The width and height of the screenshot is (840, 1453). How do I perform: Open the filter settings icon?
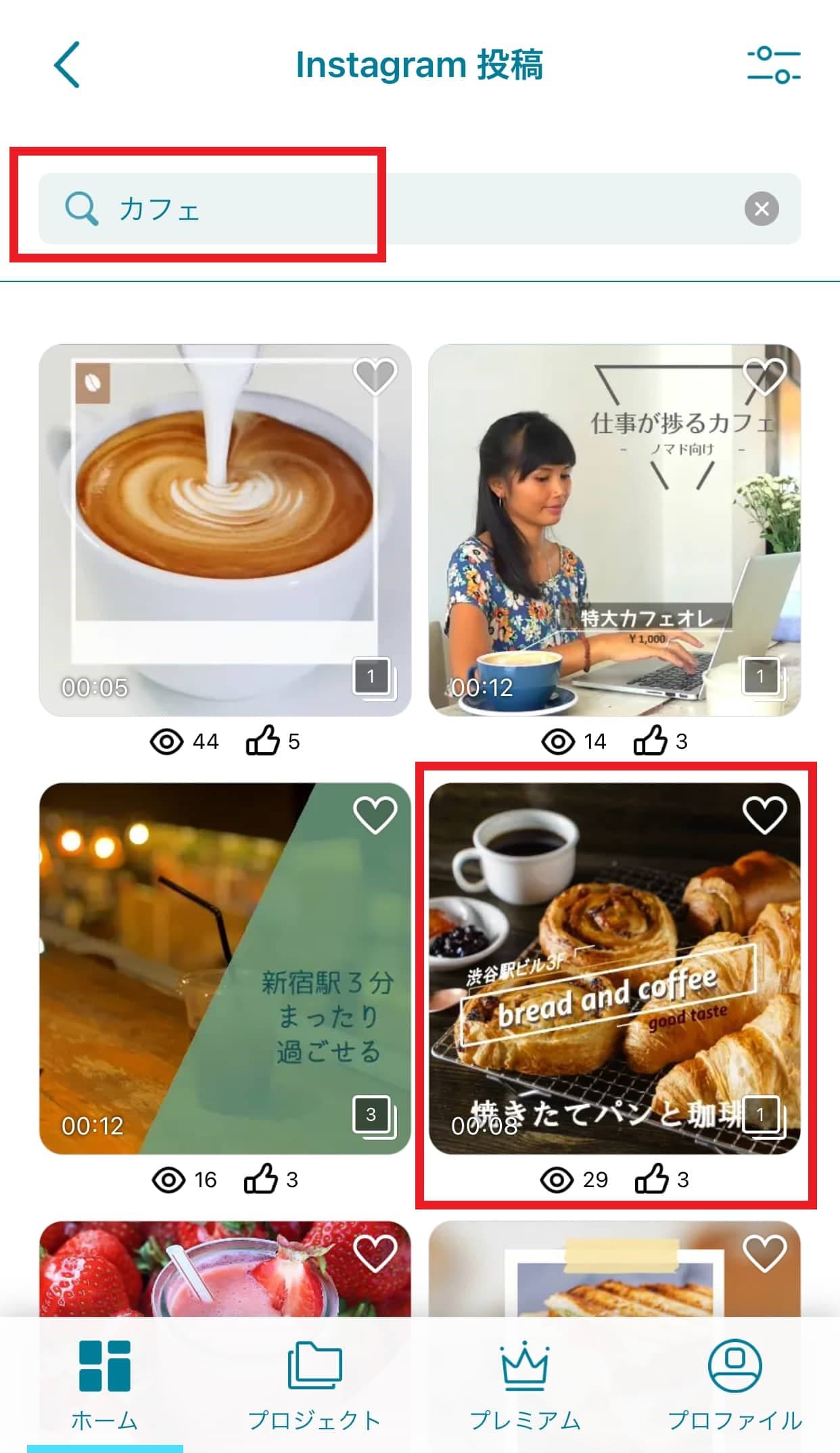click(773, 65)
